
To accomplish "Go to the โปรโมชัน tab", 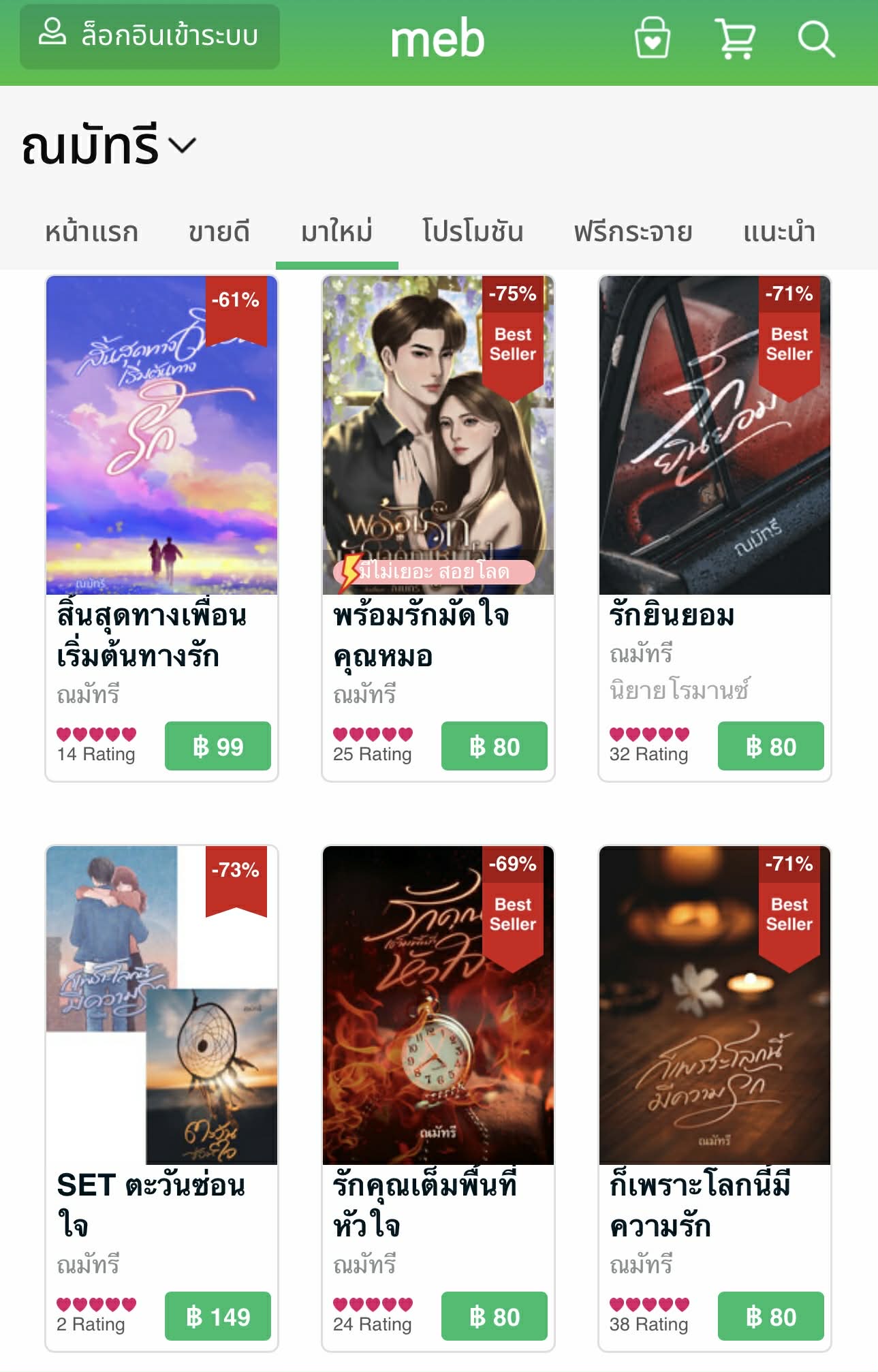I will pyautogui.click(x=473, y=232).
